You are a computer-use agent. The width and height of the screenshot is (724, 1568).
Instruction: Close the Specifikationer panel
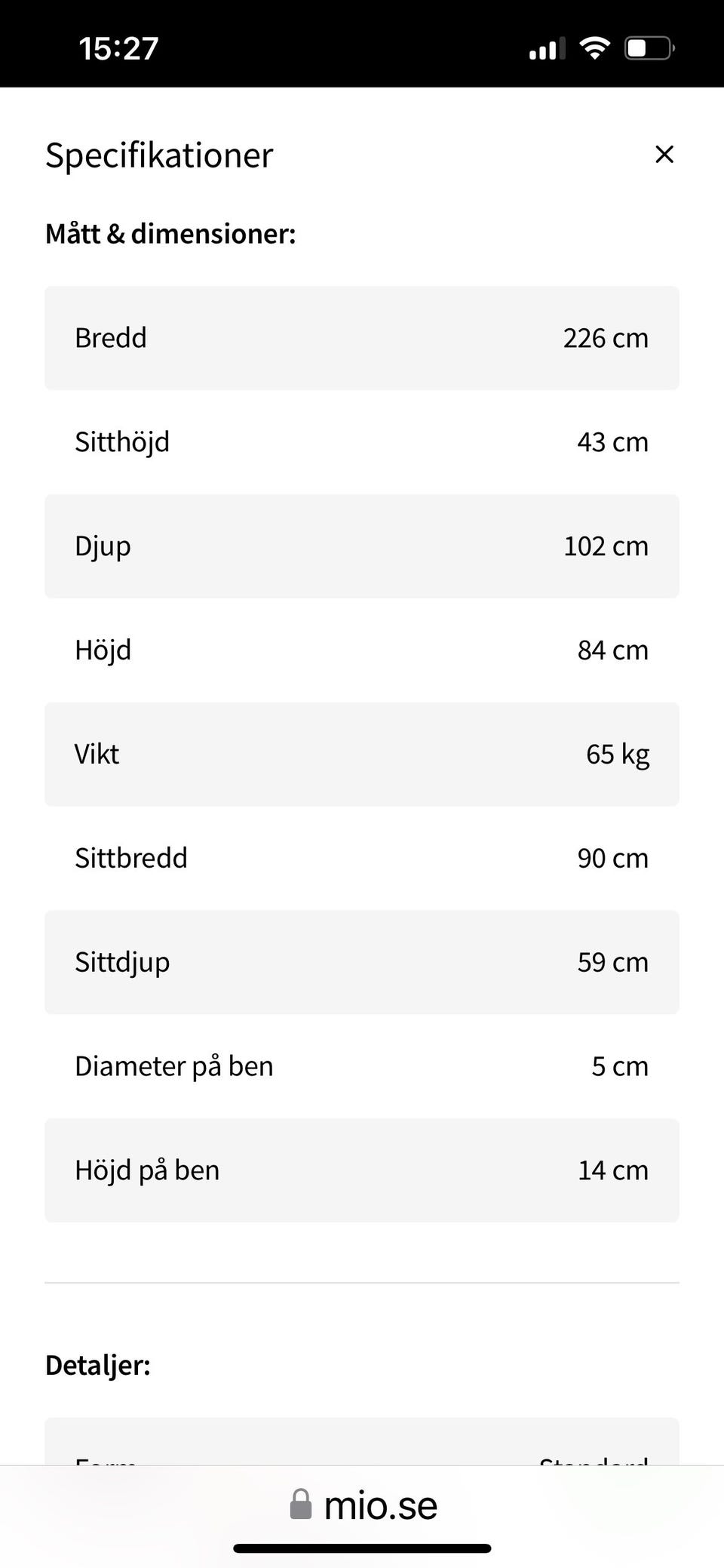pyautogui.click(x=664, y=155)
